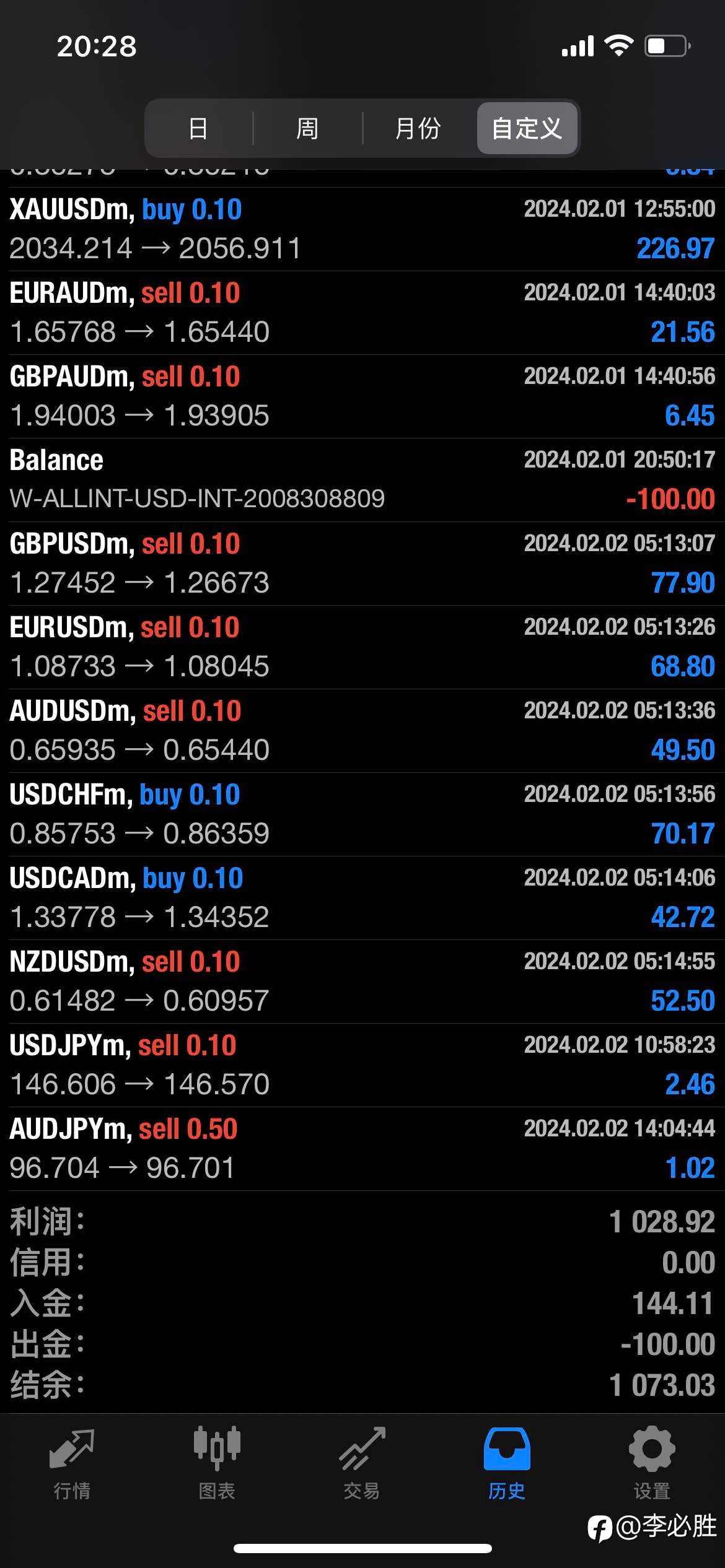This screenshot has height=1568, width=725.
Task: Open the 交易 tab
Action: tap(362, 1464)
